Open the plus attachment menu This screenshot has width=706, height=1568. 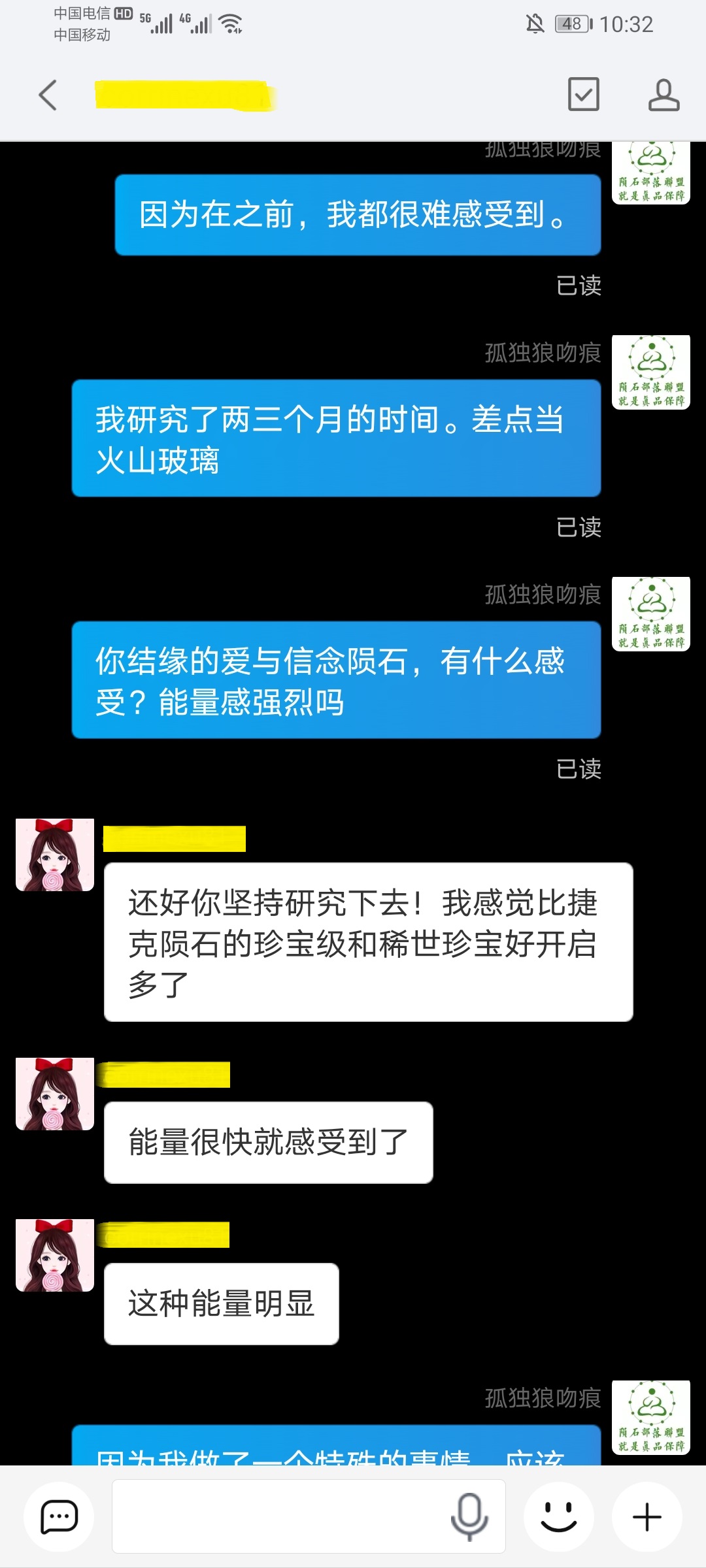647,1516
